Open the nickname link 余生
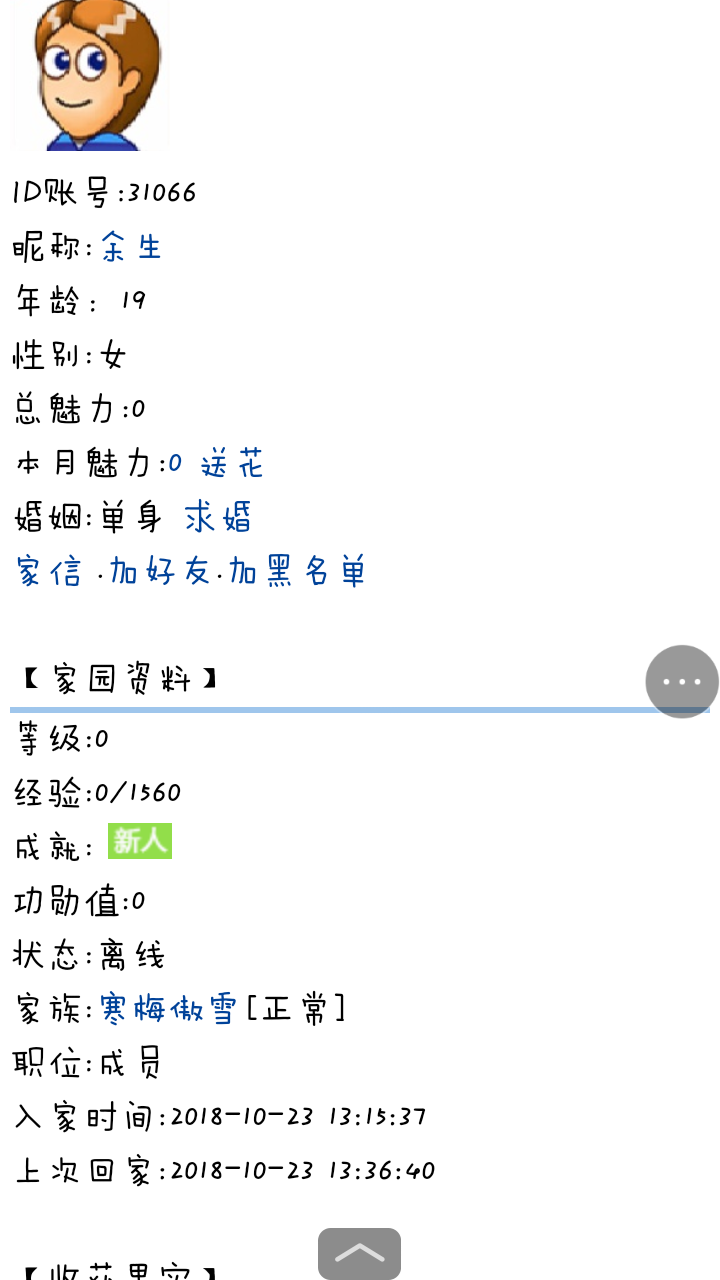Viewport: 720px width, 1280px height. coord(131,247)
